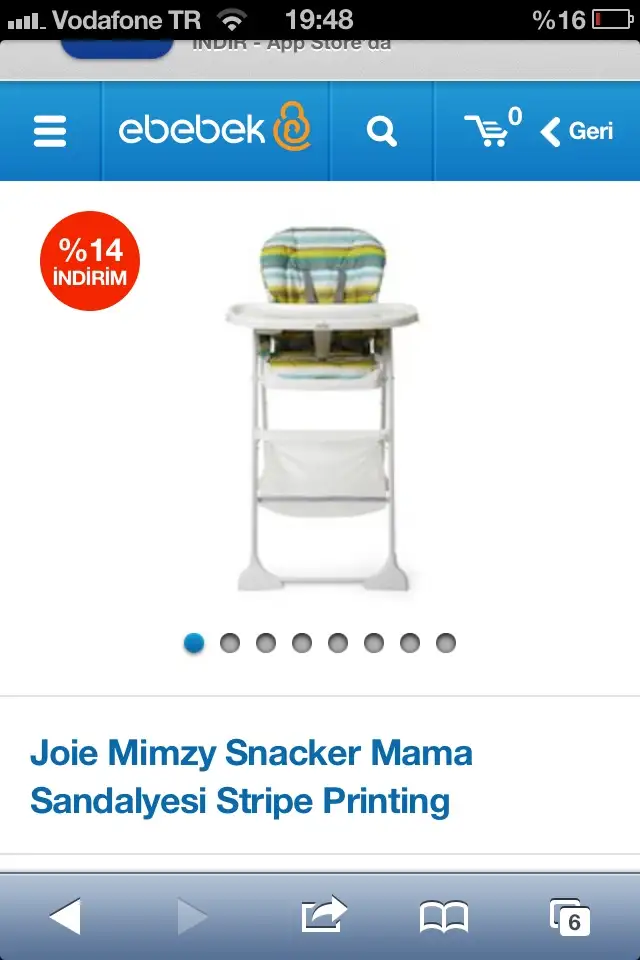Share this page from Safari toolbar
The image size is (640, 960).
point(323,915)
